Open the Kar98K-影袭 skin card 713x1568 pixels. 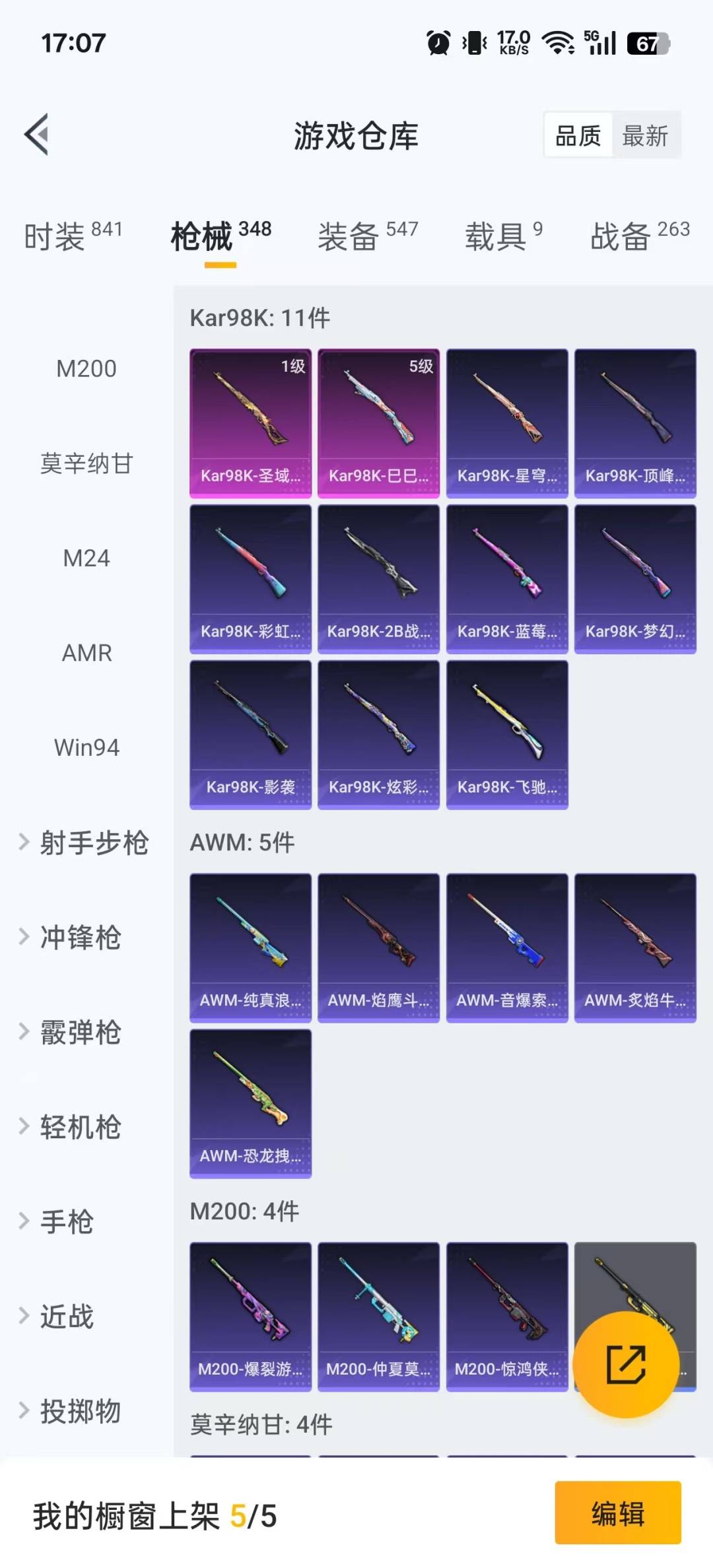click(250, 733)
